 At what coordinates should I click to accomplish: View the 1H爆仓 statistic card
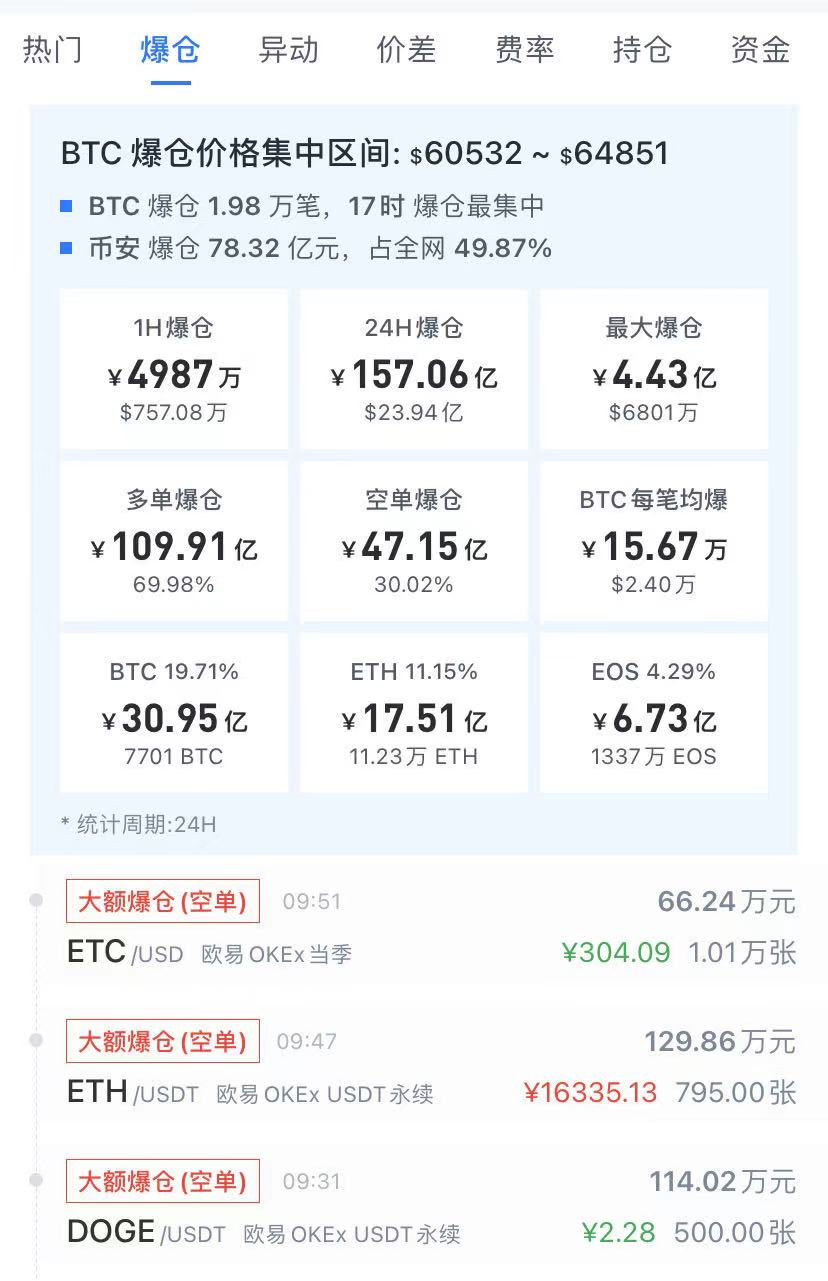[173, 368]
